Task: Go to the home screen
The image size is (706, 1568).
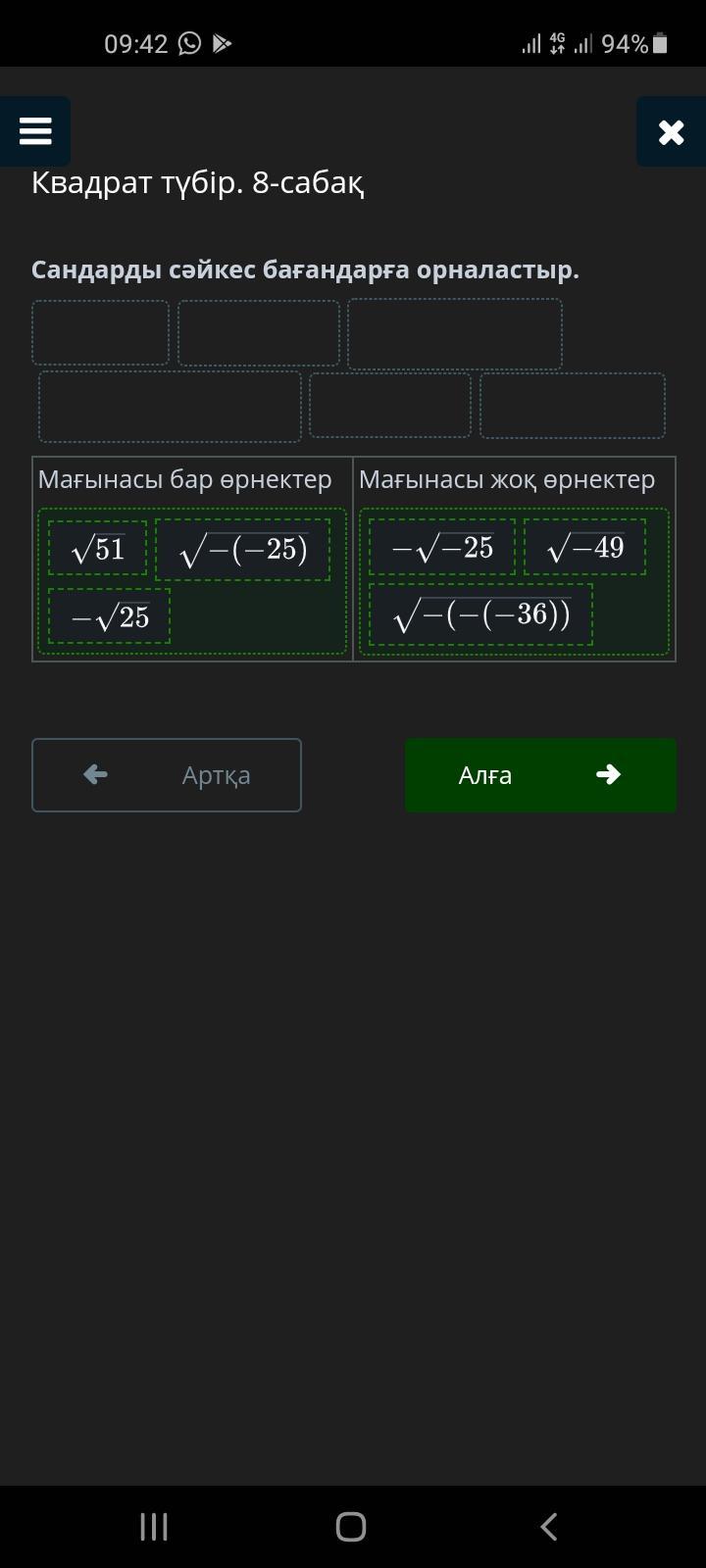Action: (351, 1526)
